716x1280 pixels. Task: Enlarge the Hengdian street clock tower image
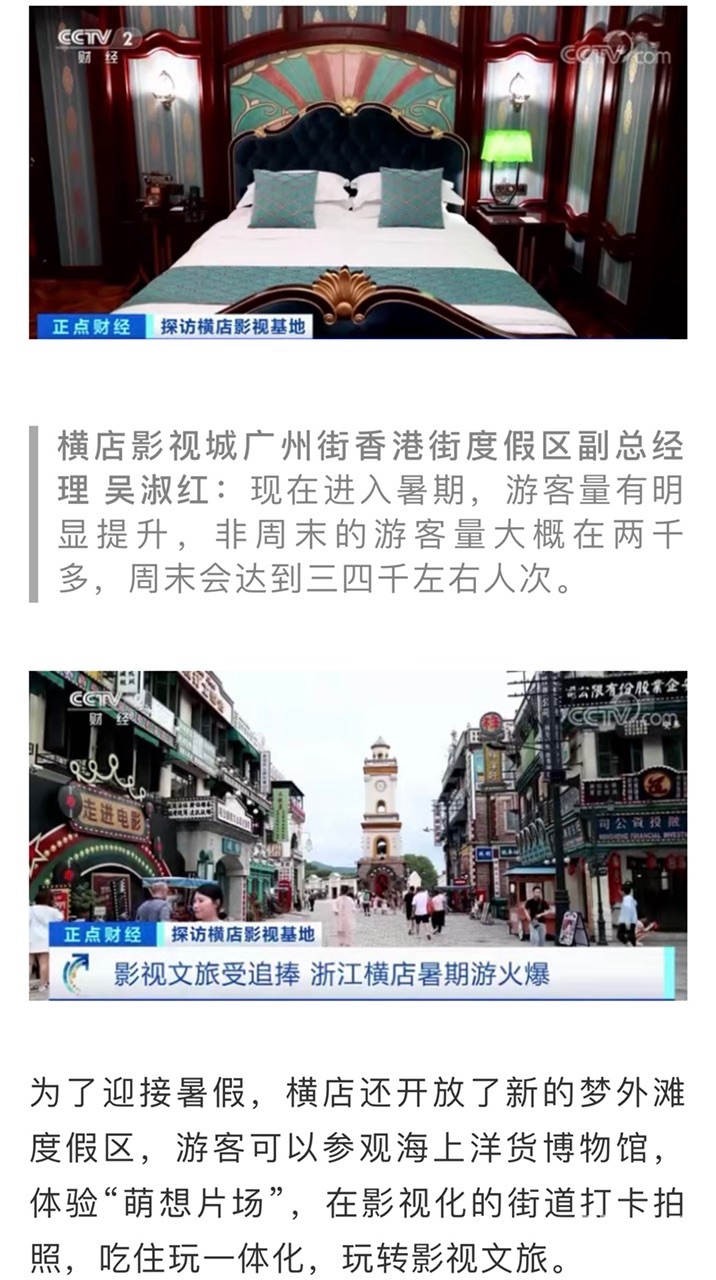tap(357, 834)
